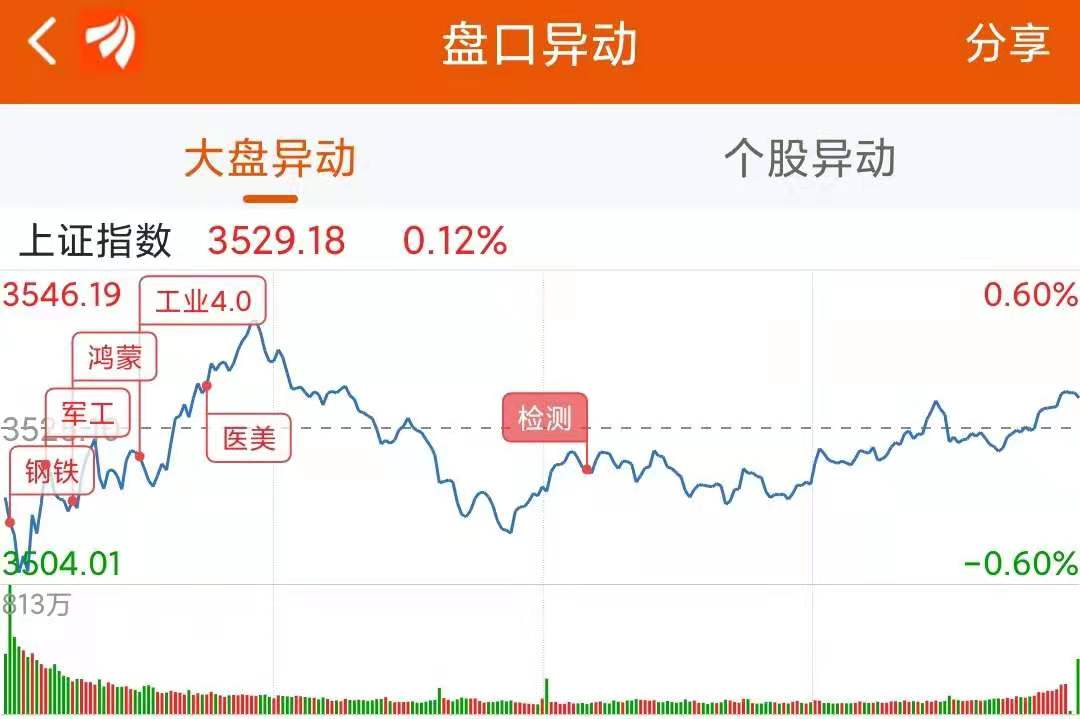Tap the 钢铁 chart label
Screen dimensions: 1080x719
[x=52, y=470]
